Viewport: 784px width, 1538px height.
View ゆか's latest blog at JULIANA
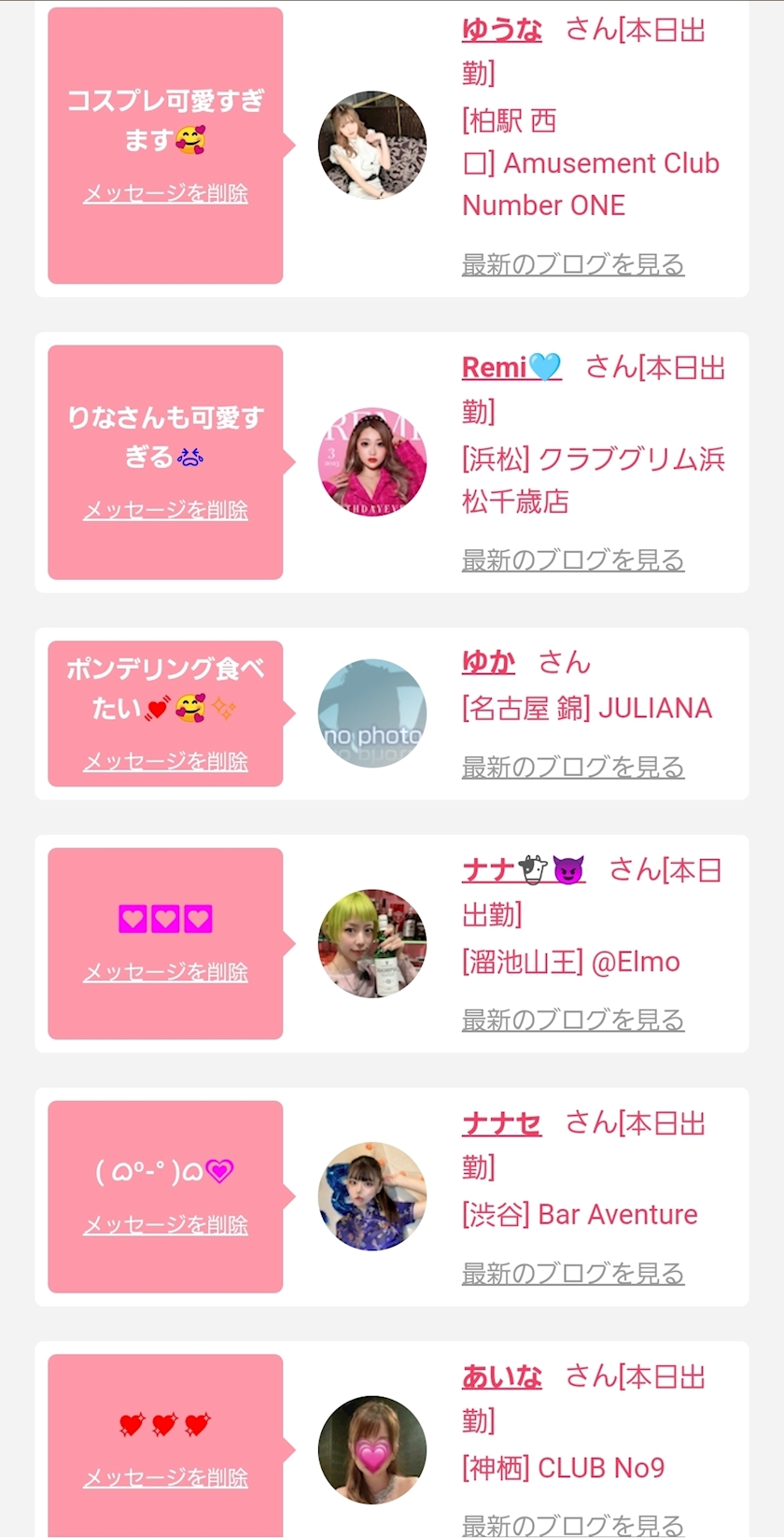pyautogui.click(x=572, y=768)
